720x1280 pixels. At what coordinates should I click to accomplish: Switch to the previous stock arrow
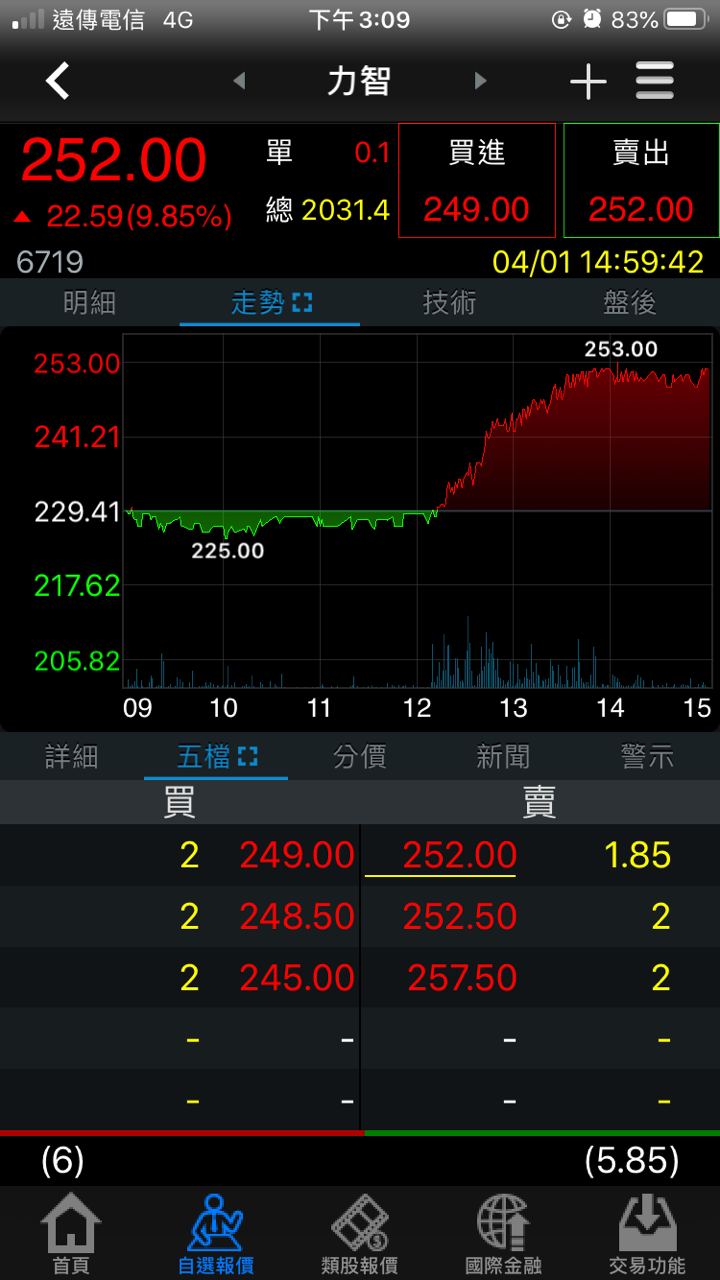click(239, 81)
